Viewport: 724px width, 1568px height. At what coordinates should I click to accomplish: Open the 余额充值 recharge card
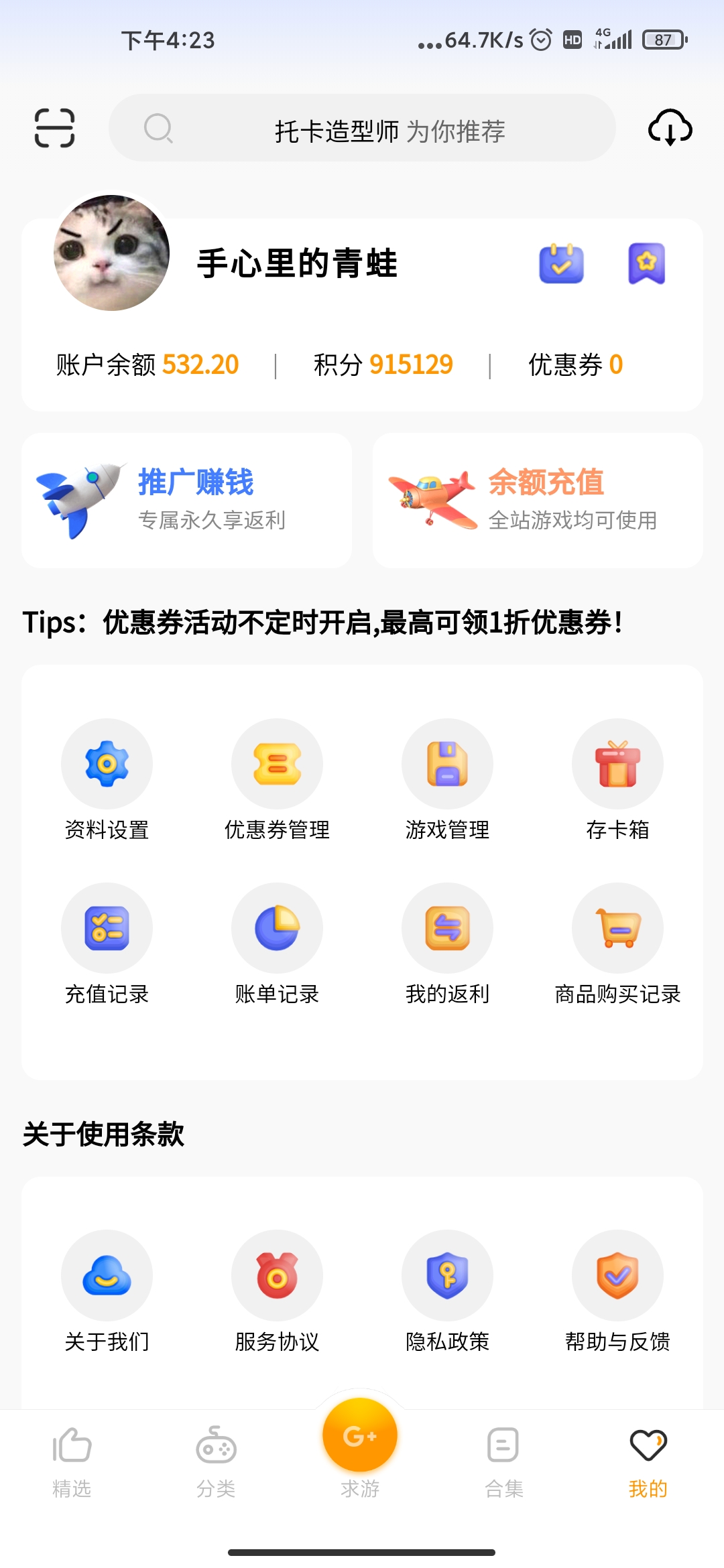[x=538, y=501]
